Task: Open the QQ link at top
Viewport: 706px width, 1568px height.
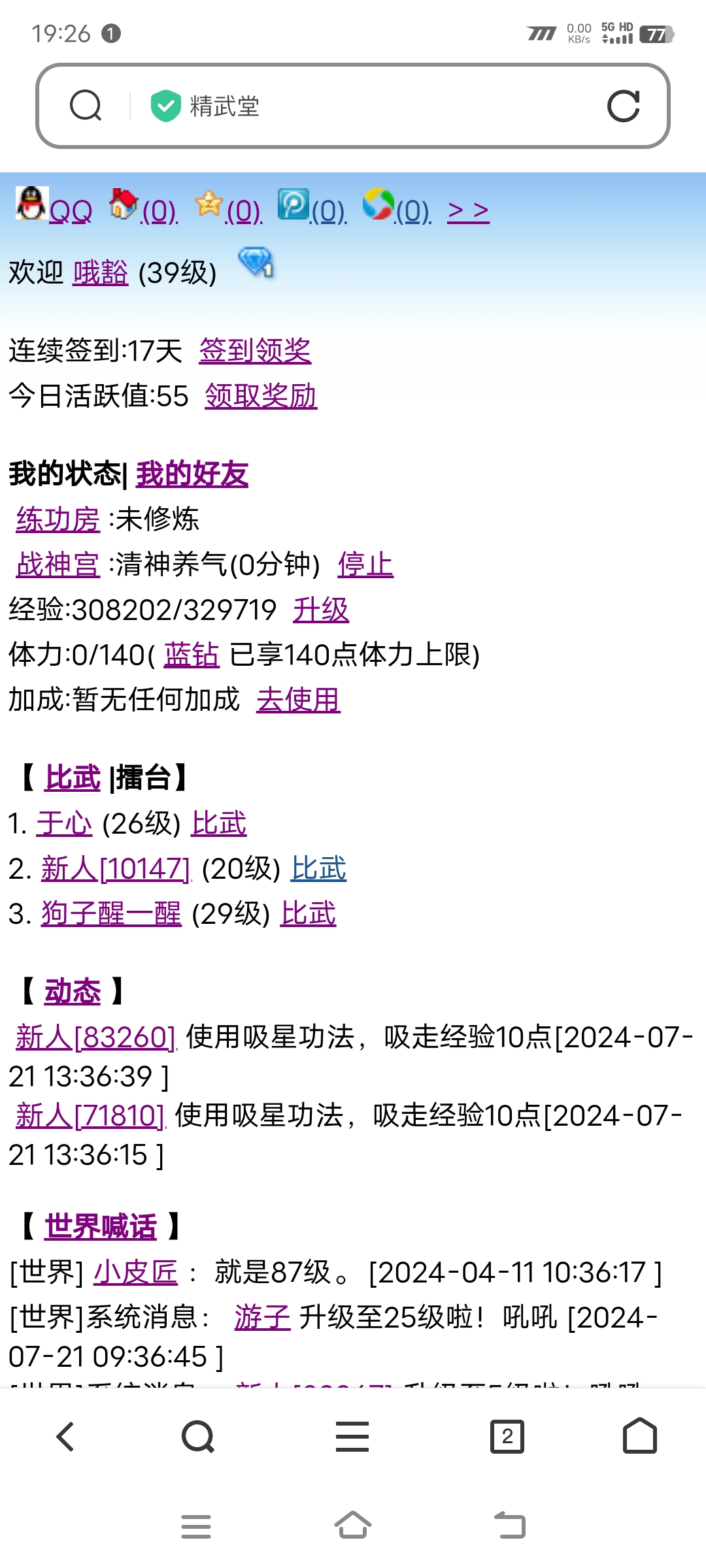Action: pyautogui.click(x=70, y=211)
